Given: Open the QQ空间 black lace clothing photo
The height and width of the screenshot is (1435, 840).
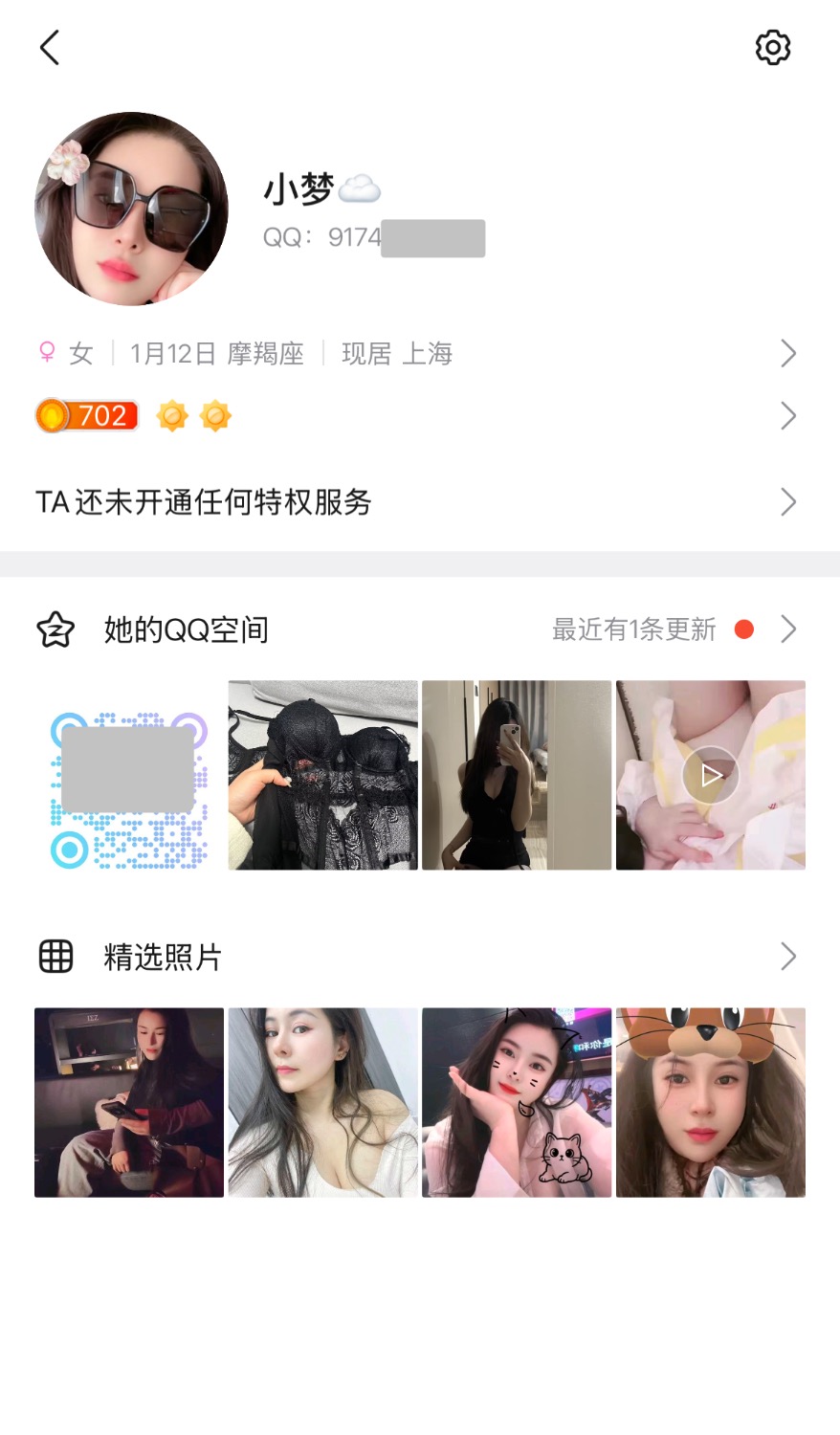Looking at the screenshot, I should click(x=322, y=775).
